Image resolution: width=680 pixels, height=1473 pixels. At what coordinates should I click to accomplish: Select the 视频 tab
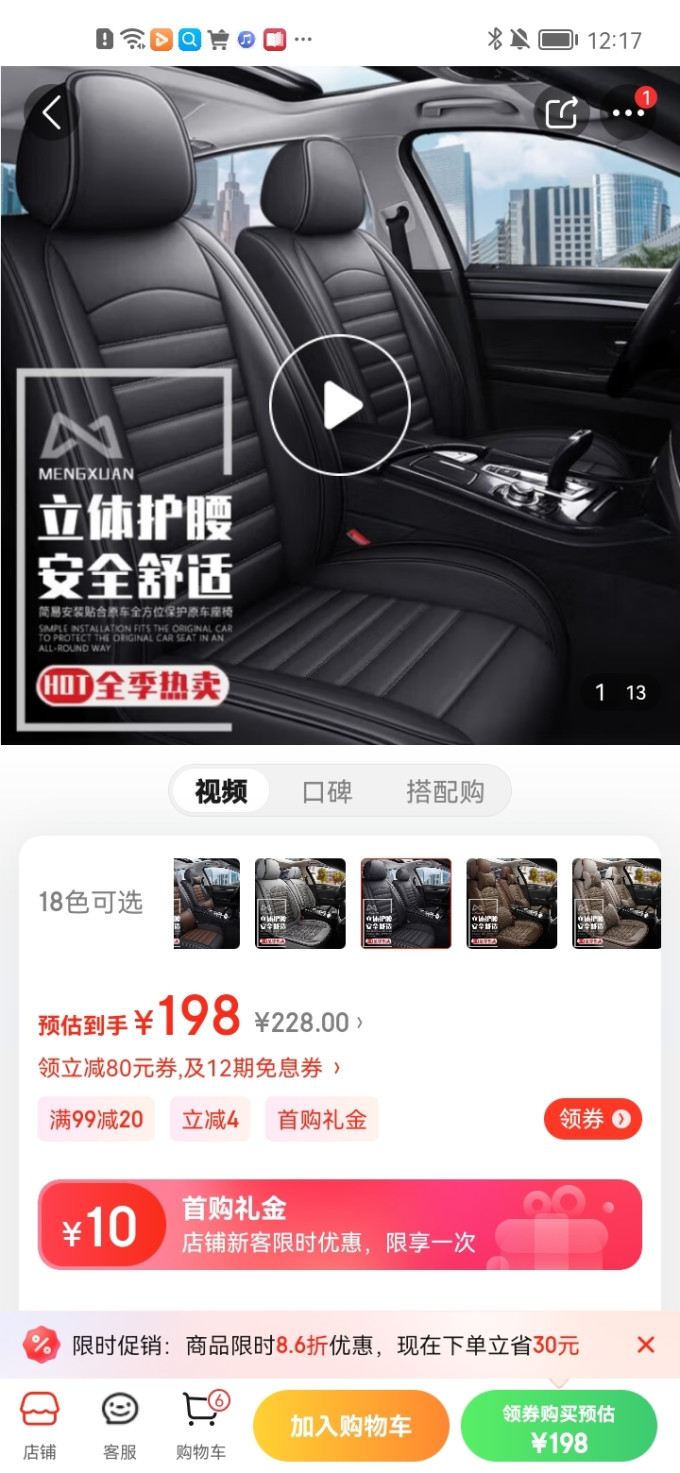(221, 791)
